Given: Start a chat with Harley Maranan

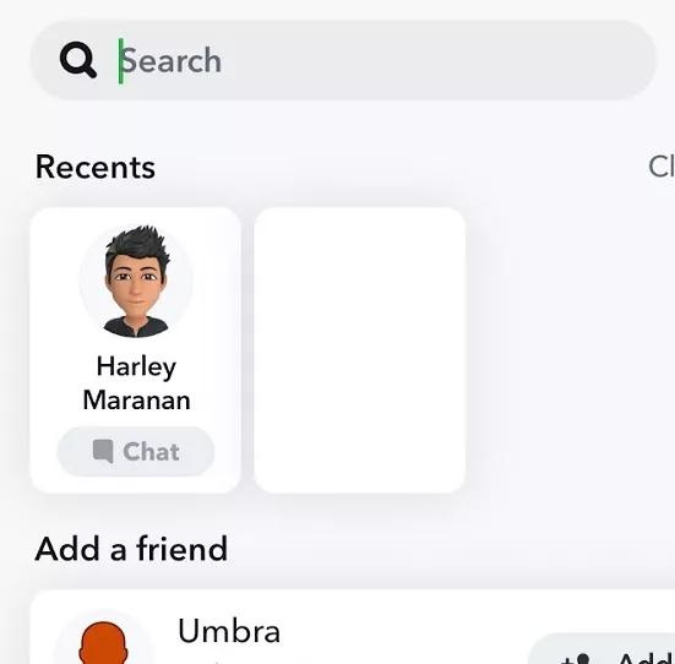Looking at the screenshot, I should [x=136, y=451].
